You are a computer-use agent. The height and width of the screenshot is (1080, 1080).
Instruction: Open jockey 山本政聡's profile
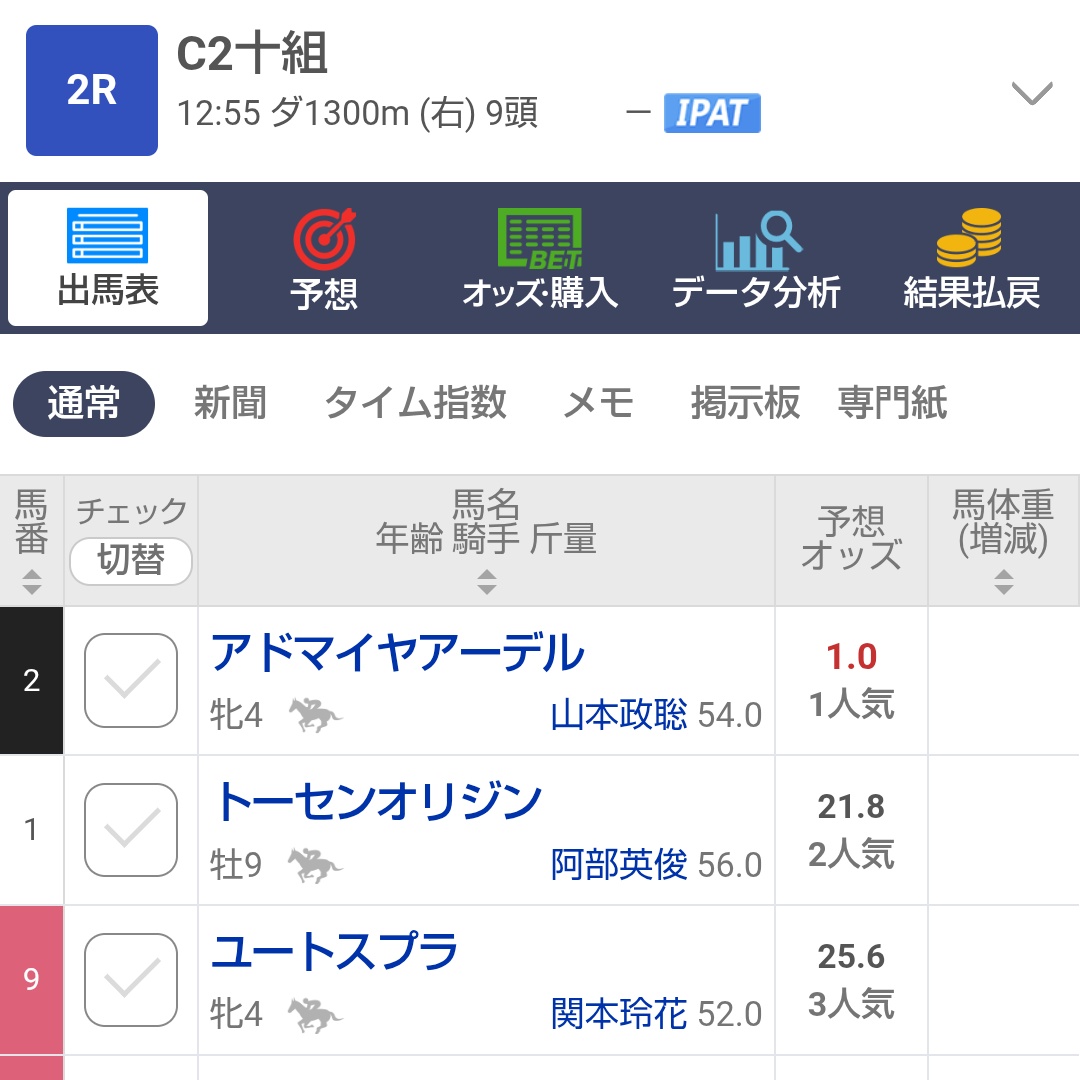[619, 716]
